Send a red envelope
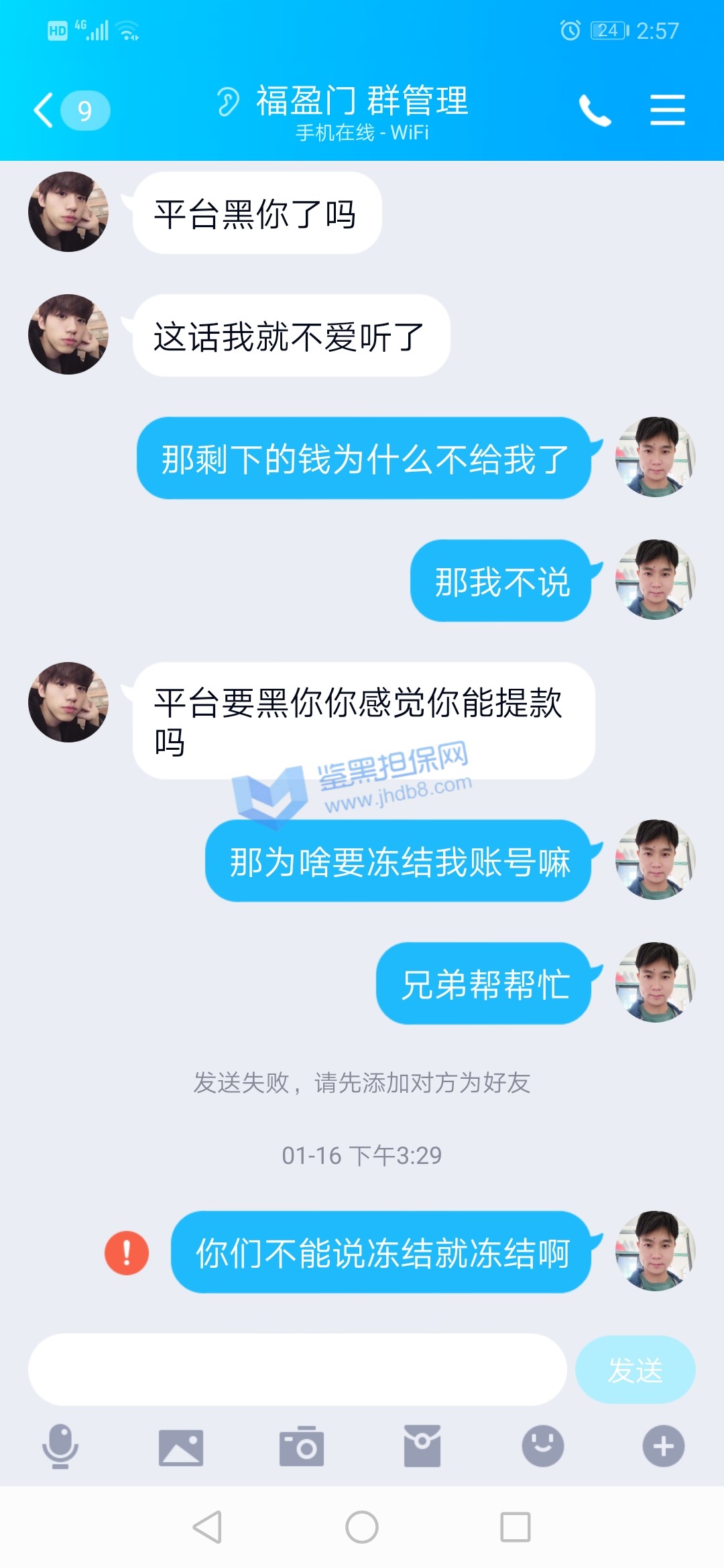Screen dimensions: 724x1568 tap(422, 1447)
